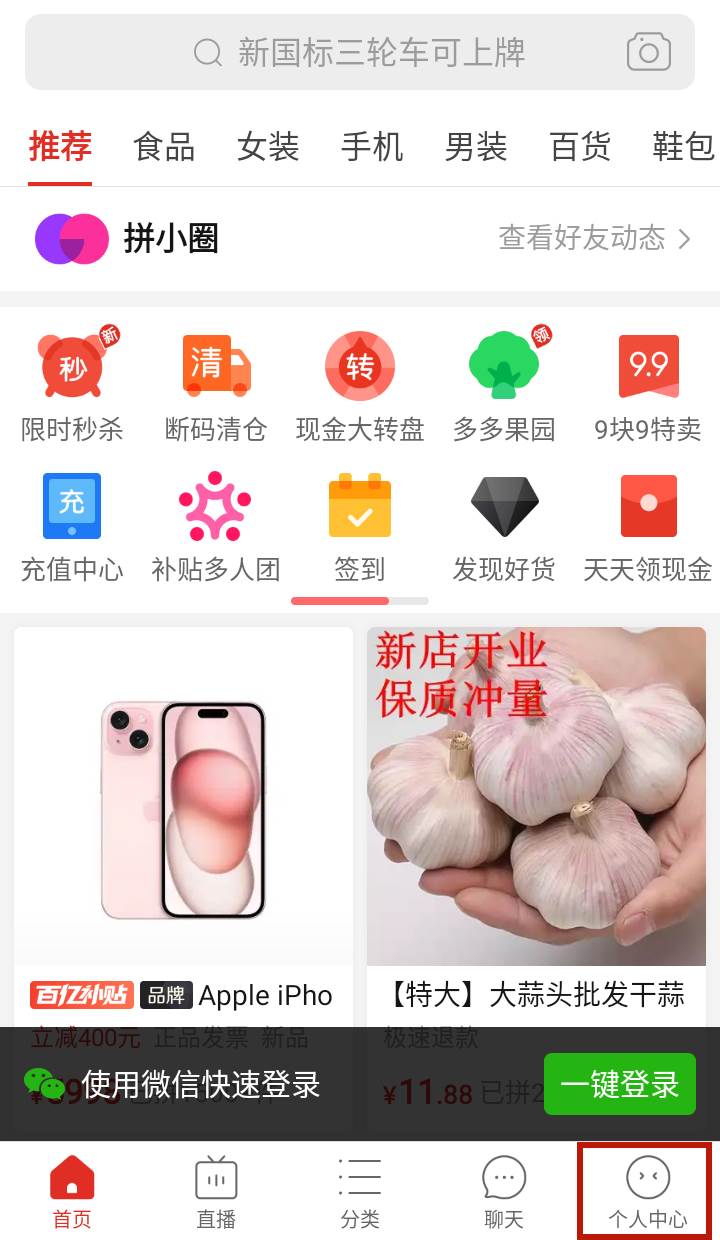This screenshot has height=1240, width=720.
Task: Open 断码清仓 clearance
Action: pos(216,387)
